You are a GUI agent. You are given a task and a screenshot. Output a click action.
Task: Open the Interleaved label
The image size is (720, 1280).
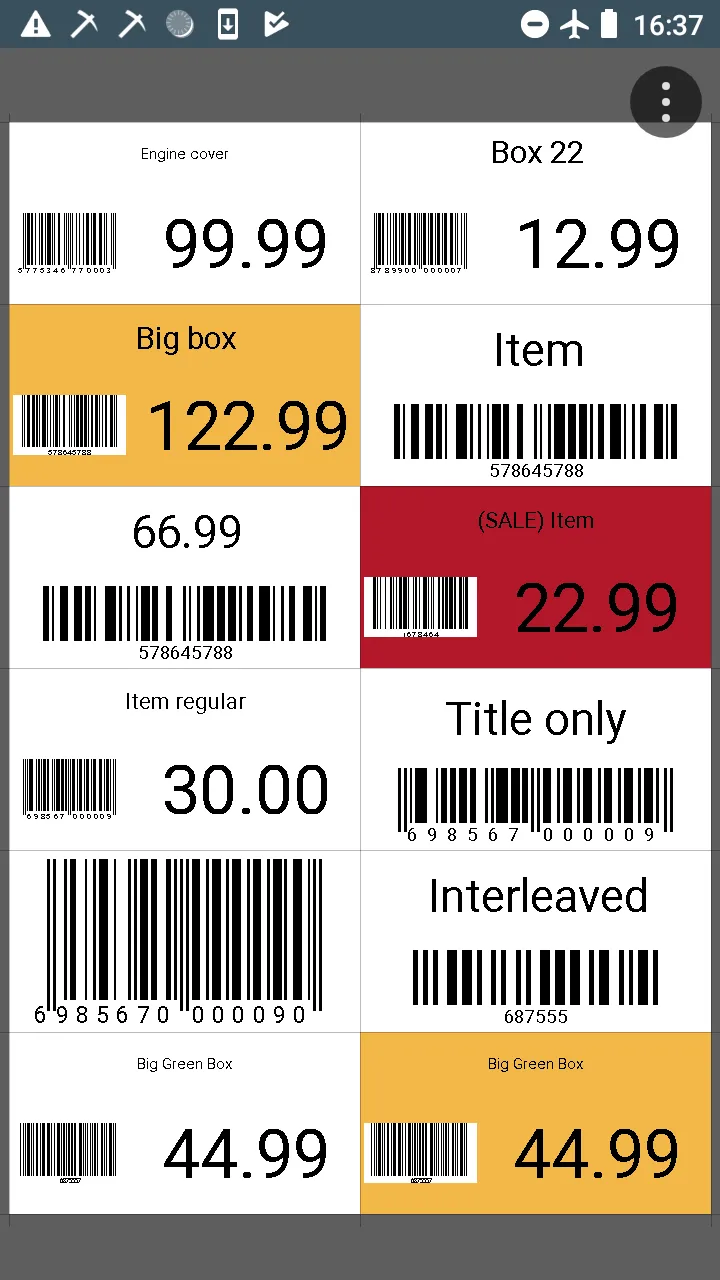[536, 942]
